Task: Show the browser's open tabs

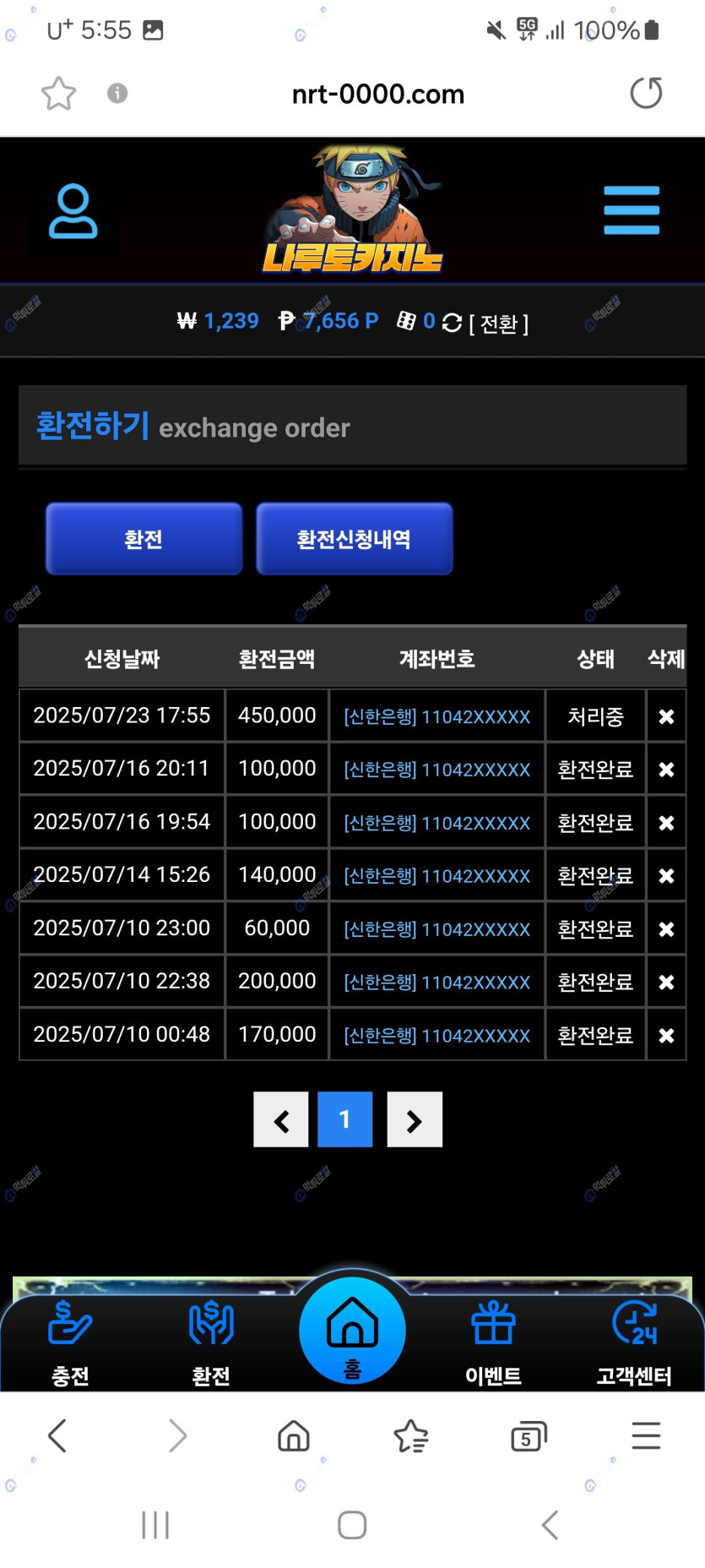Action: tap(529, 1436)
